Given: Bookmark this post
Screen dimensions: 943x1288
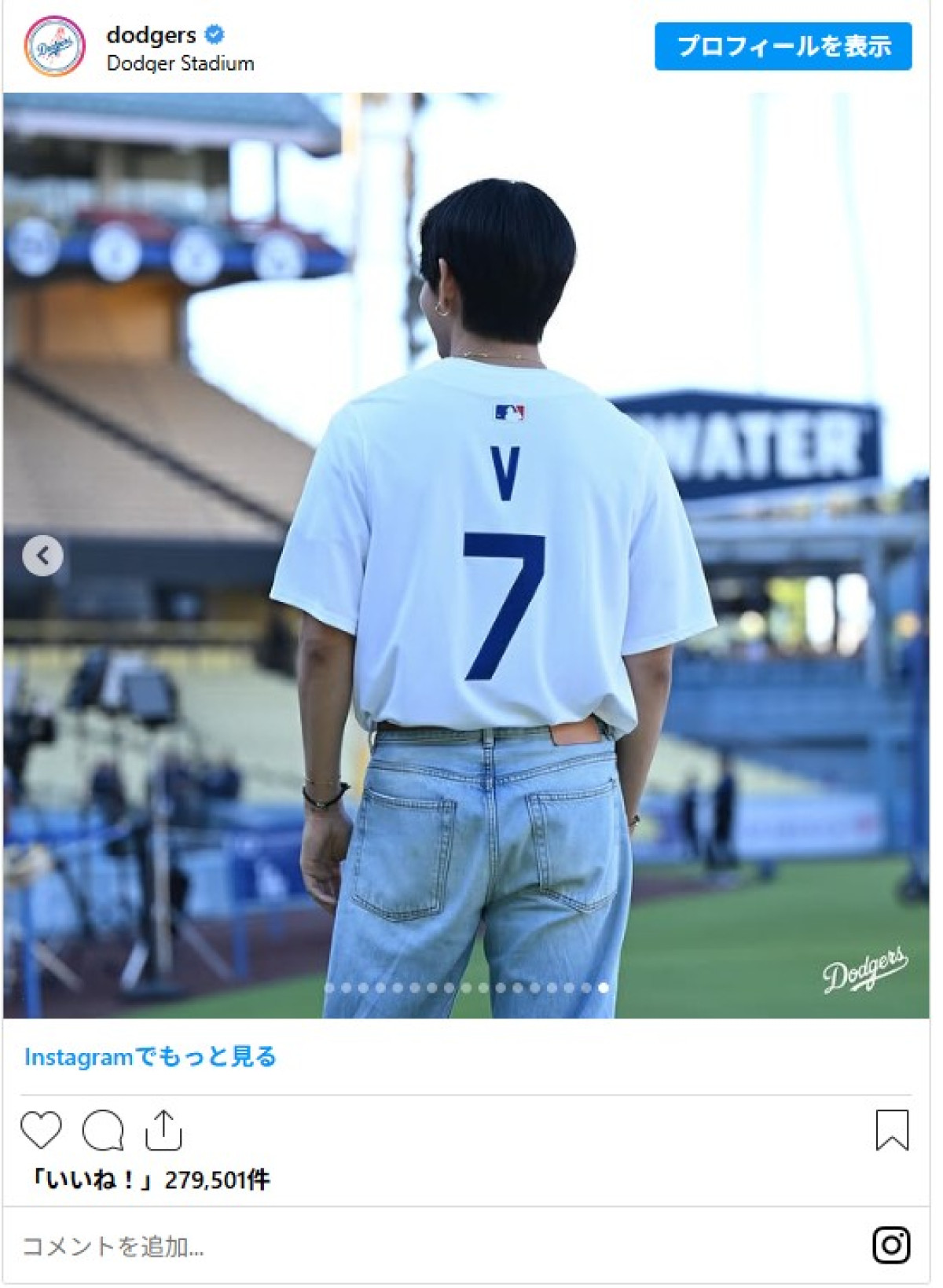Looking at the screenshot, I should [892, 1130].
